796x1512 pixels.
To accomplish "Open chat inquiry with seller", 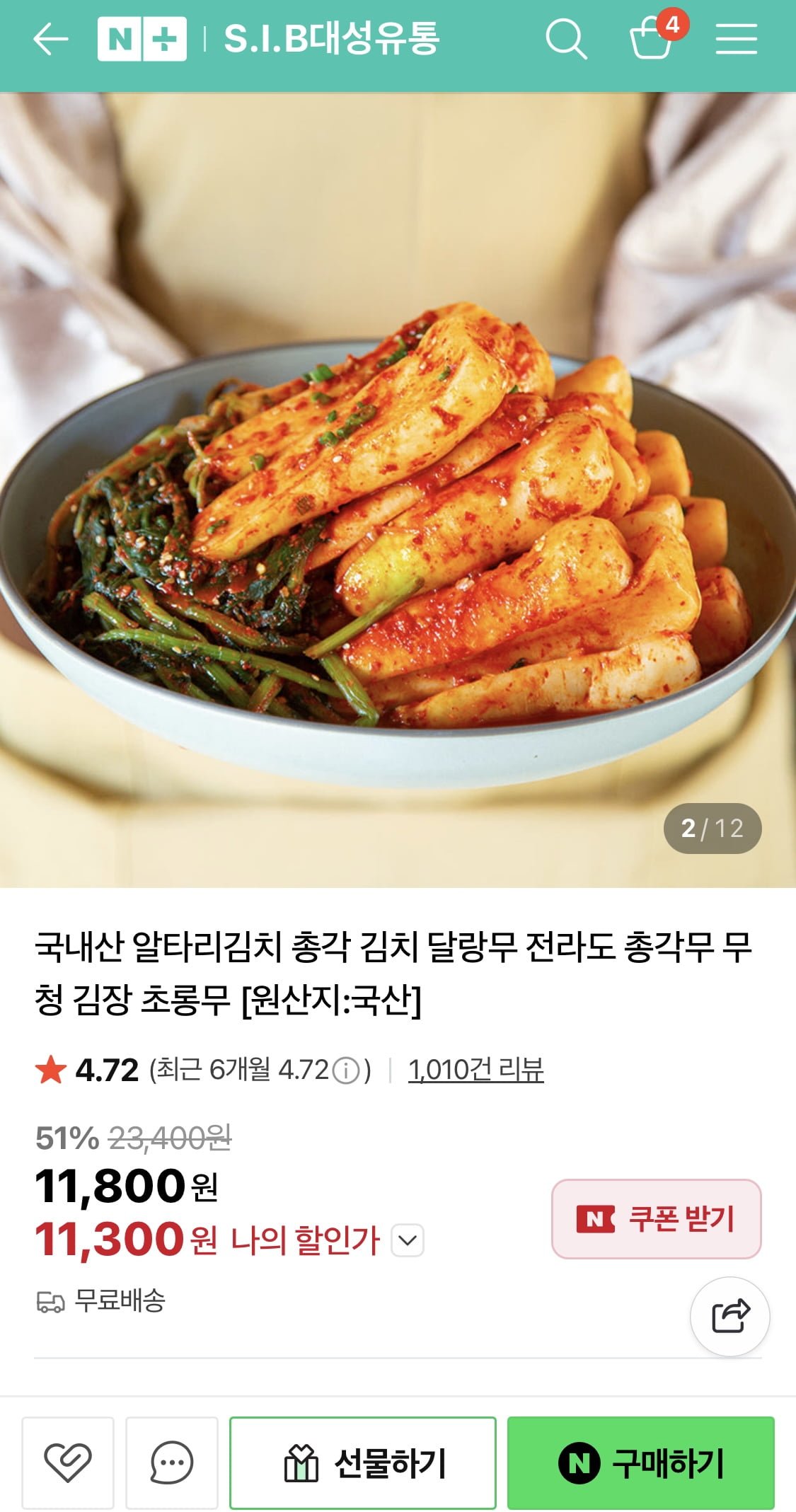I will click(x=172, y=1462).
